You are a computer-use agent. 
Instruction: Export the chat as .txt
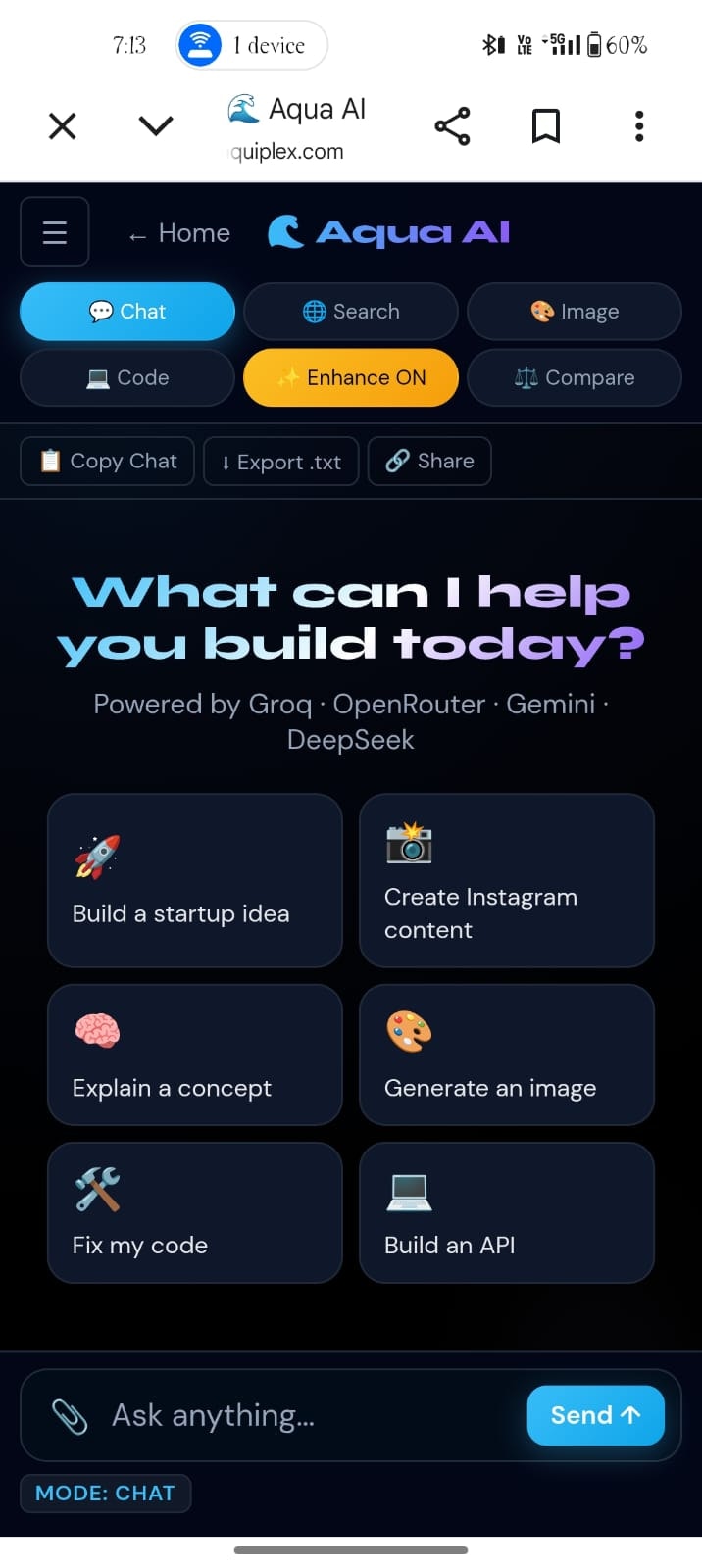(x=281, y=462)
